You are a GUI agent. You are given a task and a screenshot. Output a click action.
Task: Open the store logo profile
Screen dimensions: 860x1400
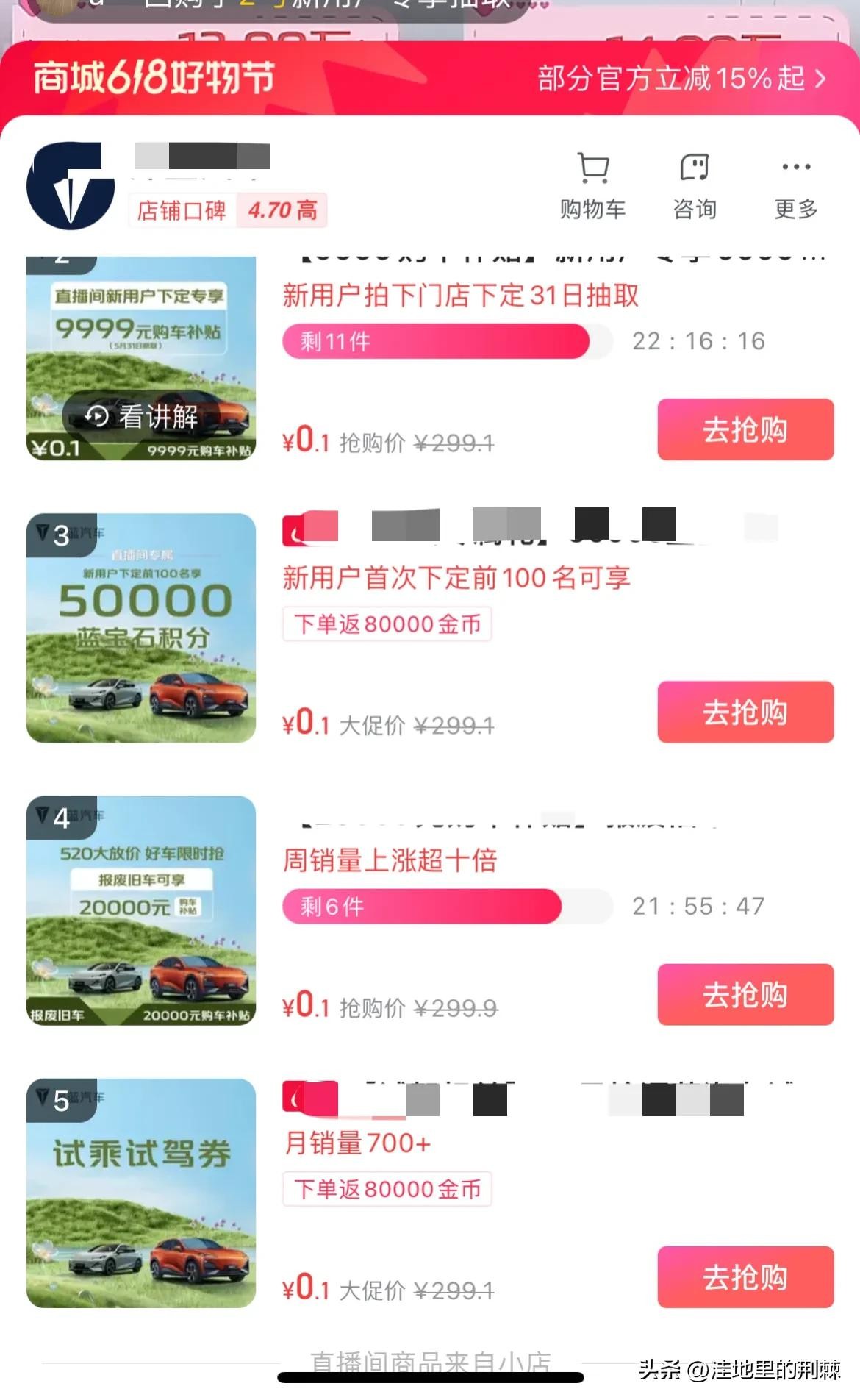pos(71,186)
